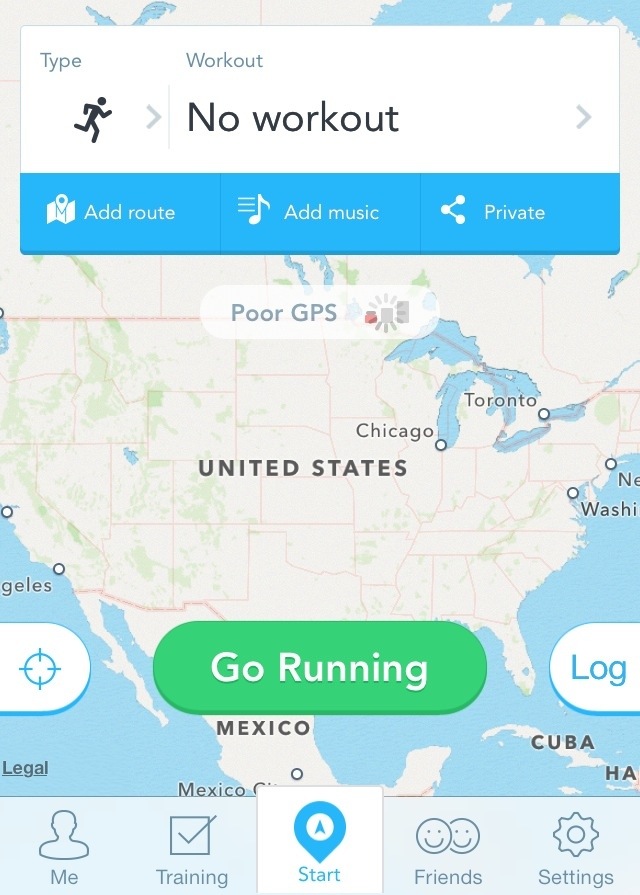This screenshot has width=640, height=895.
Task: Open the map's Legal link
Action: (25, 768)
